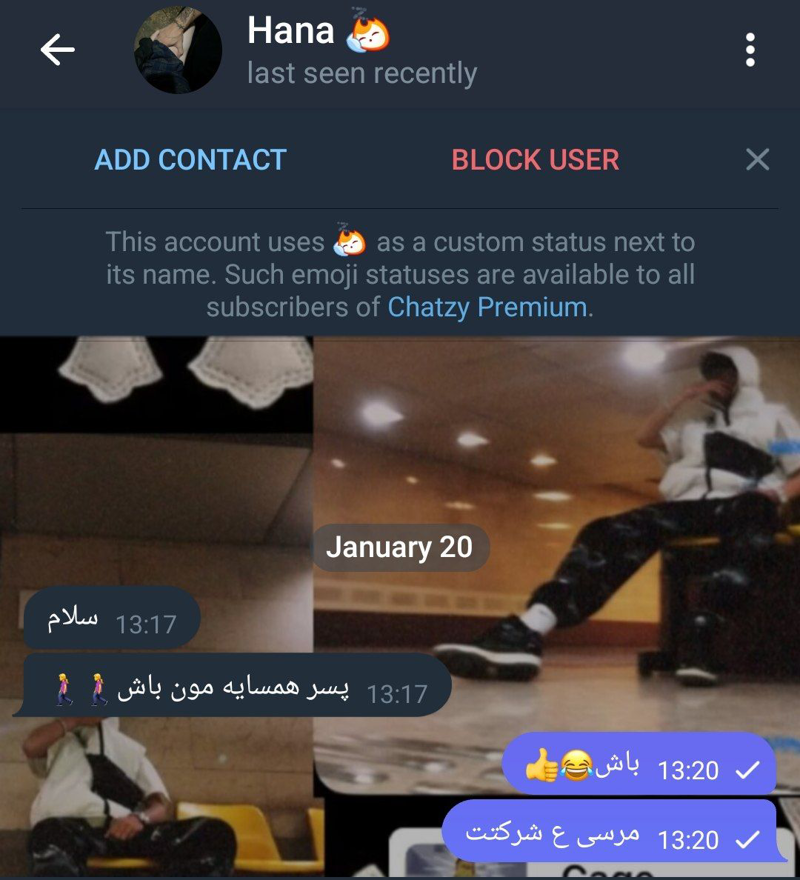
Task: Open Hana's profile from the name header
Action: click(291, 32)
